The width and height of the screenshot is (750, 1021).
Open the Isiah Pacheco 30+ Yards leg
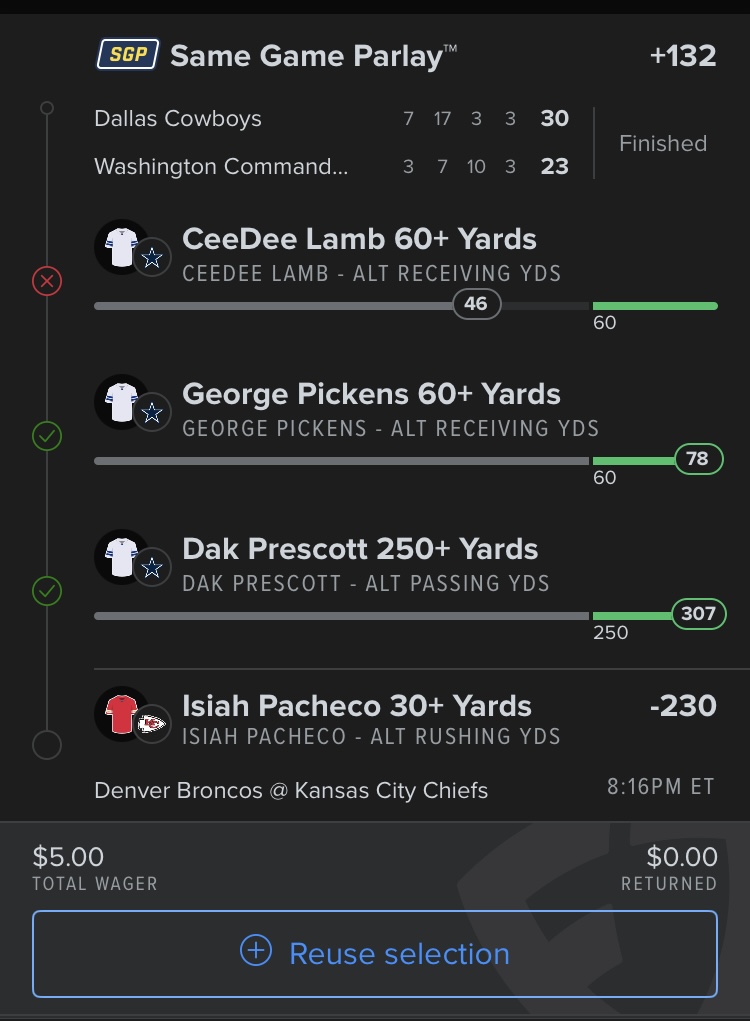coord(357,706)
